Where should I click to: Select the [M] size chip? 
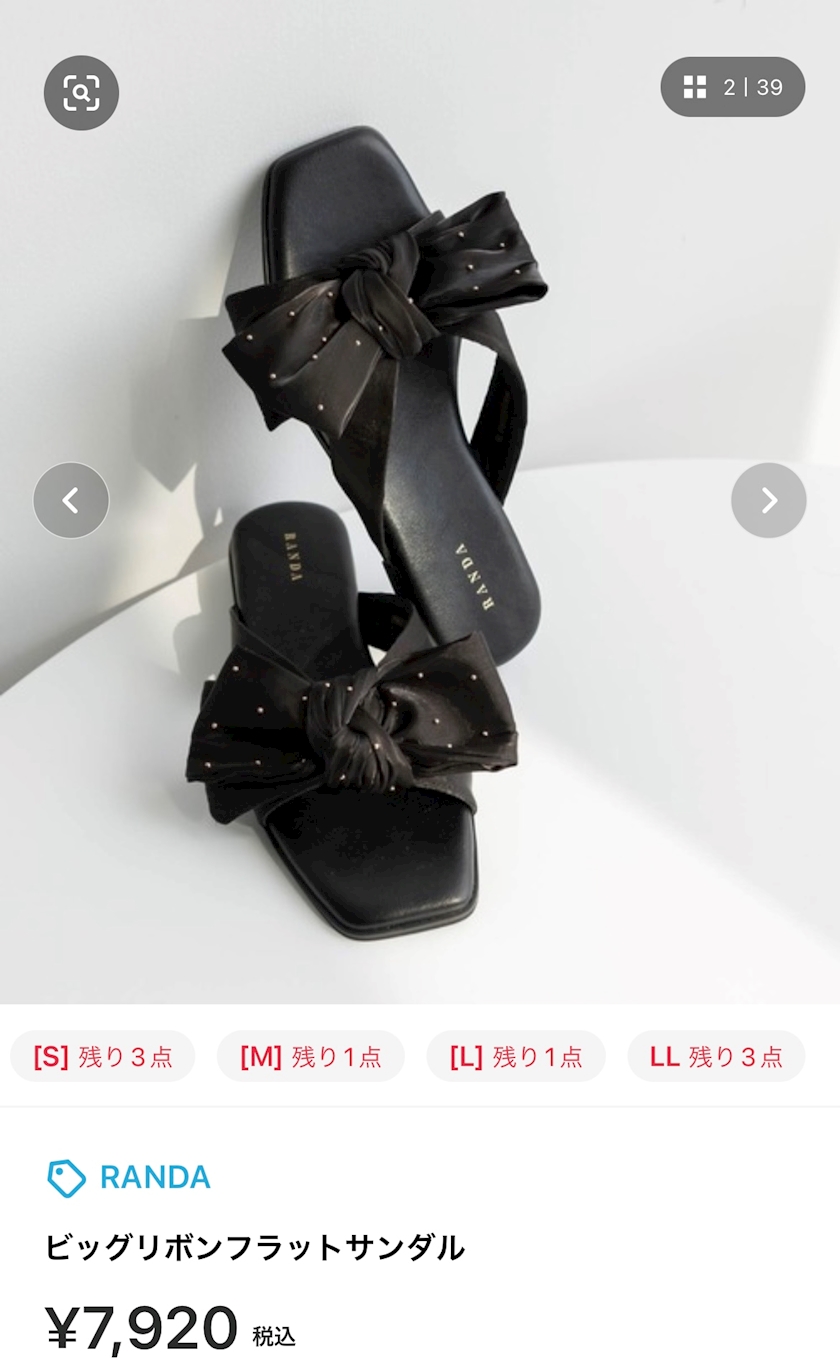pos(311,1056)
